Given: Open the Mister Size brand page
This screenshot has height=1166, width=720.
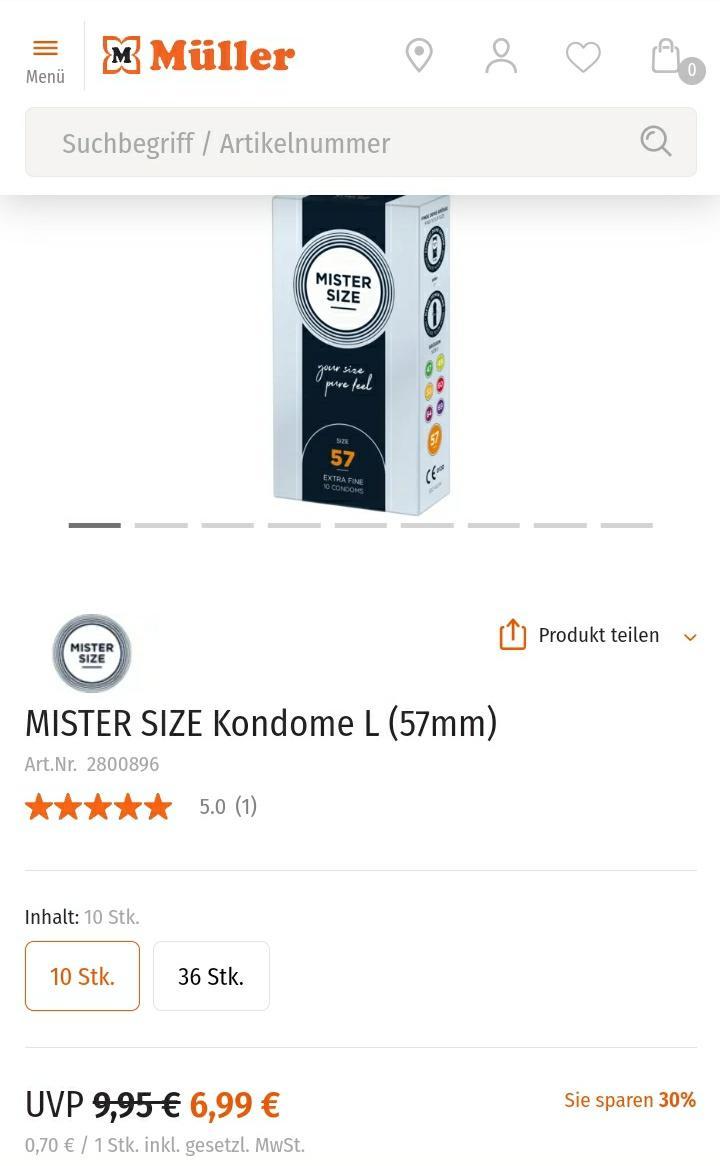Looking at the screenshot, I should pos(92,653).
